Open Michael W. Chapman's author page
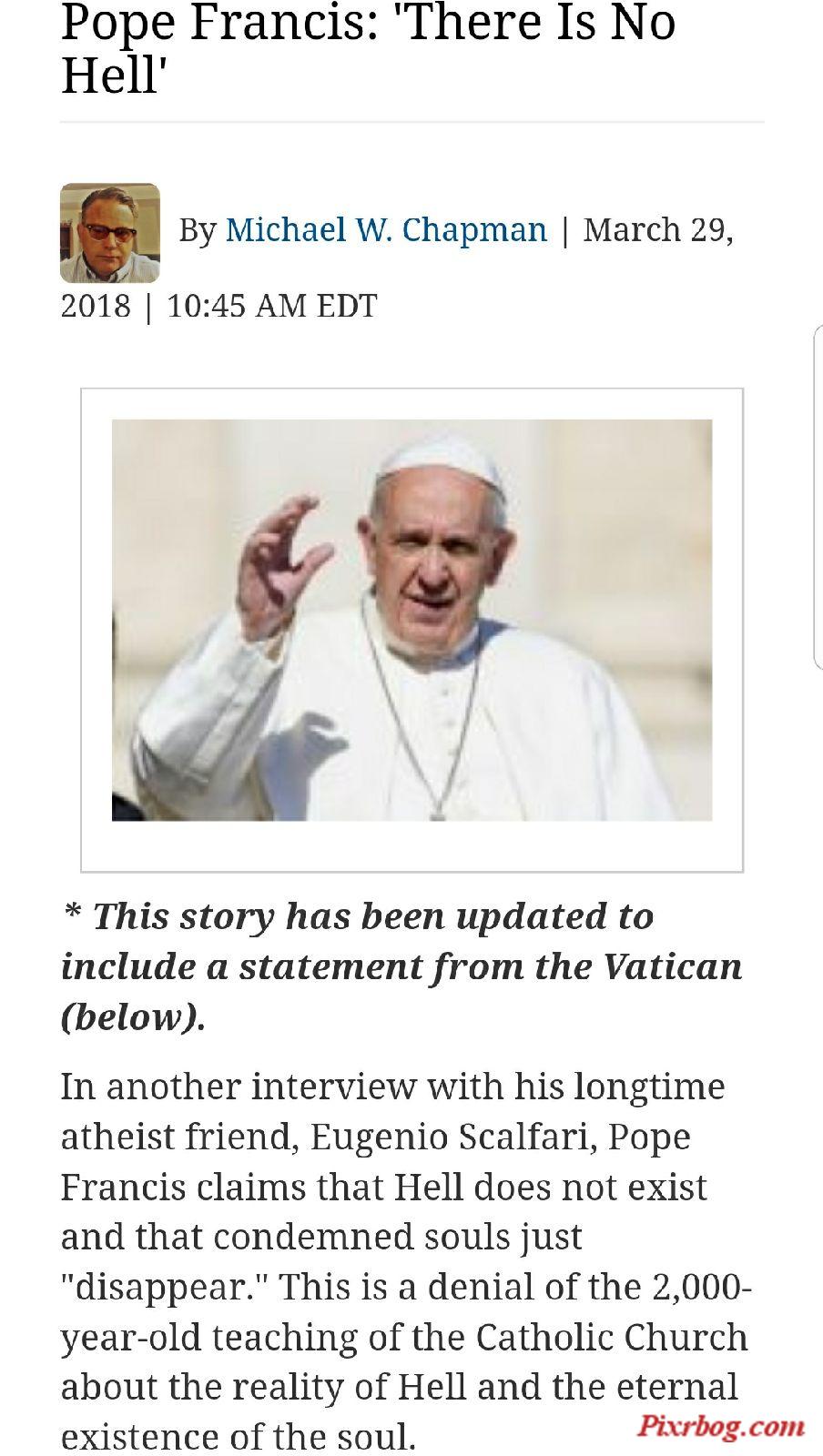Viewport: 823px width, 1456px height. (x=386, y=230)
